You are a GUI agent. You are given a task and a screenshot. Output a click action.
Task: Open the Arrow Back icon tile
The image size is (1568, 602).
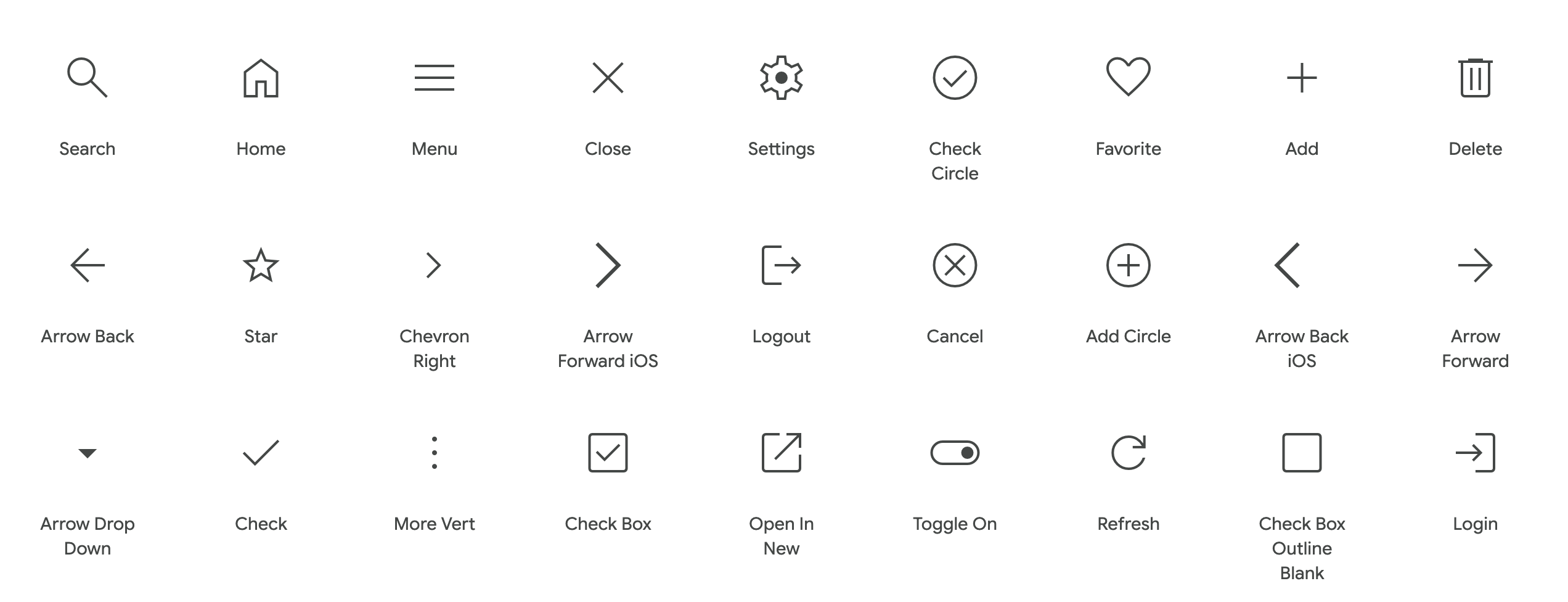pos(88,266)
